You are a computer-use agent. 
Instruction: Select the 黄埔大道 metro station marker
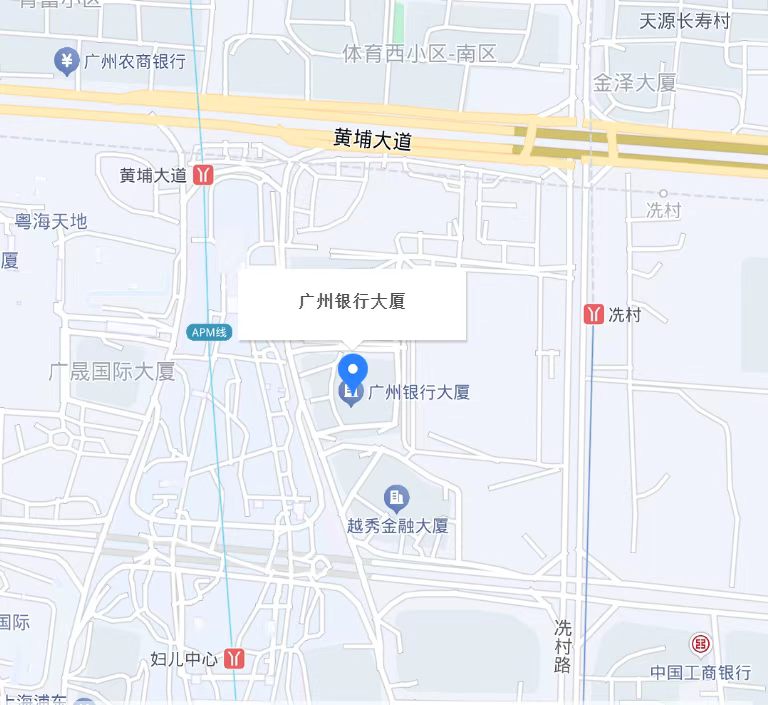pos(204,175)
